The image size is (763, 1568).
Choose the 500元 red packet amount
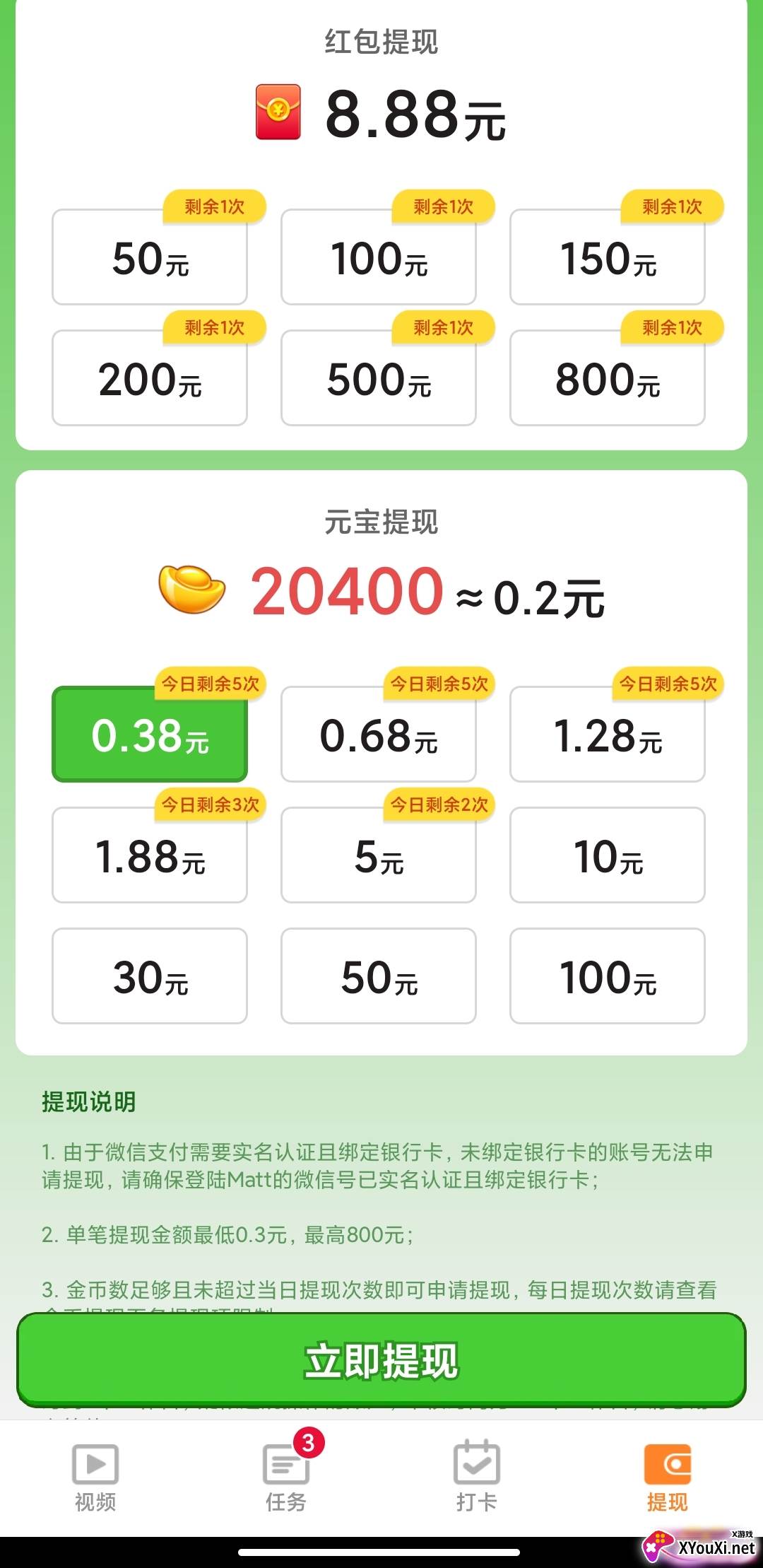point(379,379)
